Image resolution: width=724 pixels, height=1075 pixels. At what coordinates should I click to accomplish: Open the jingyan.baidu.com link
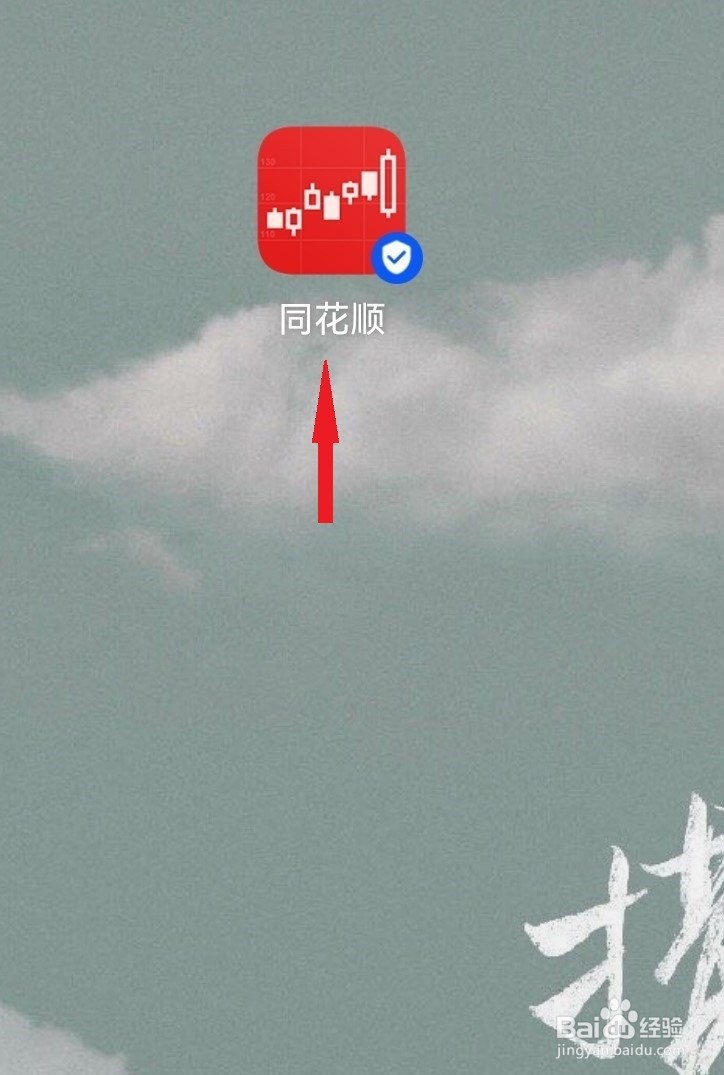point(621,1051)
